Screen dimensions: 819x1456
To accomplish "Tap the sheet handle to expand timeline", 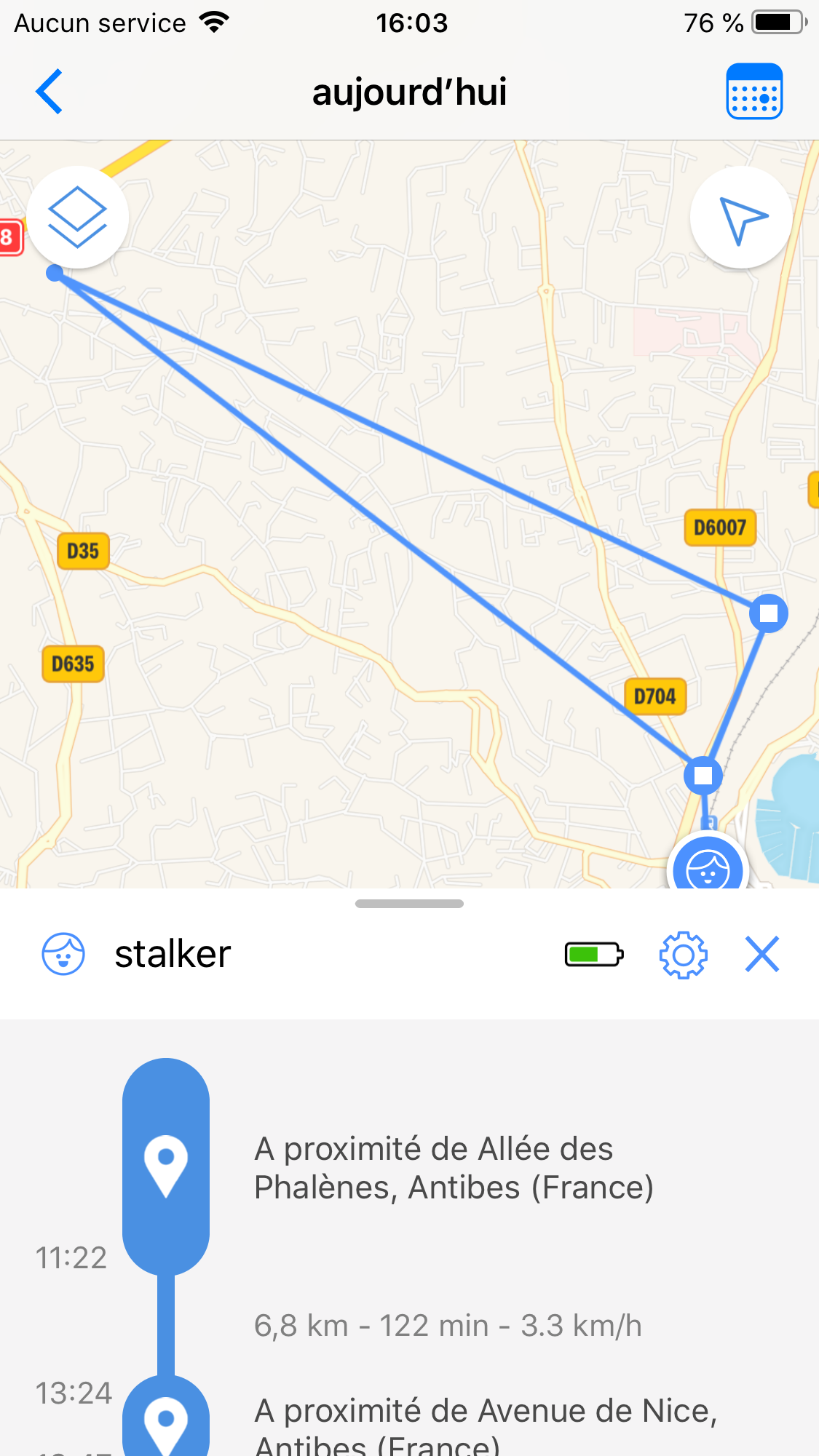I will click(x=409, y=904).
